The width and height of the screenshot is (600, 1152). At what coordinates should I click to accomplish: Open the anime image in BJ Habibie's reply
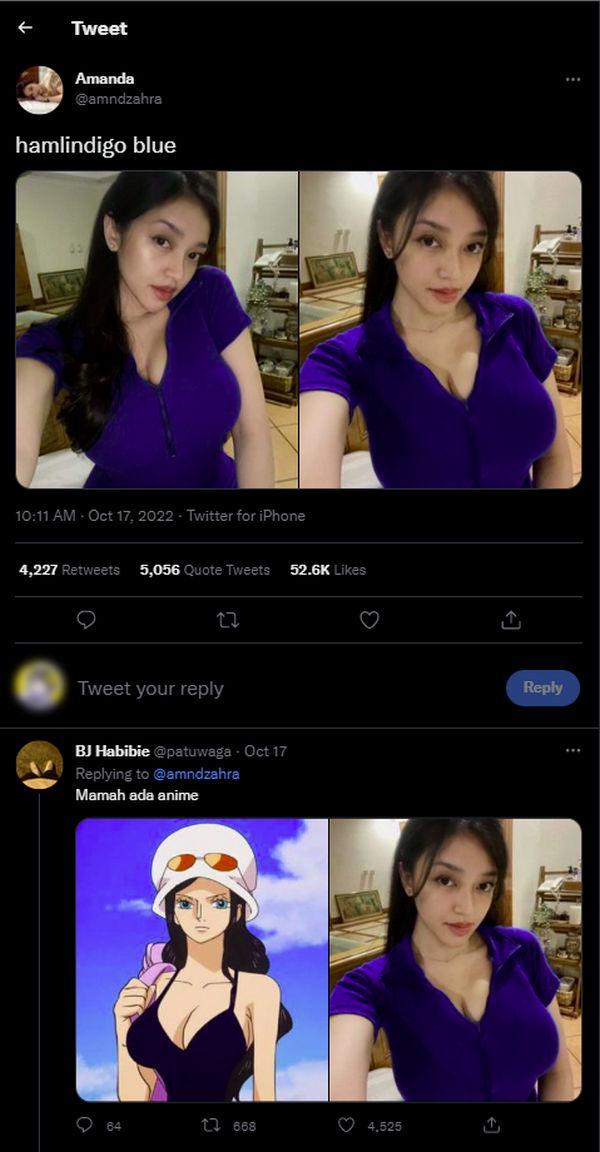click(x=202, y=959)
